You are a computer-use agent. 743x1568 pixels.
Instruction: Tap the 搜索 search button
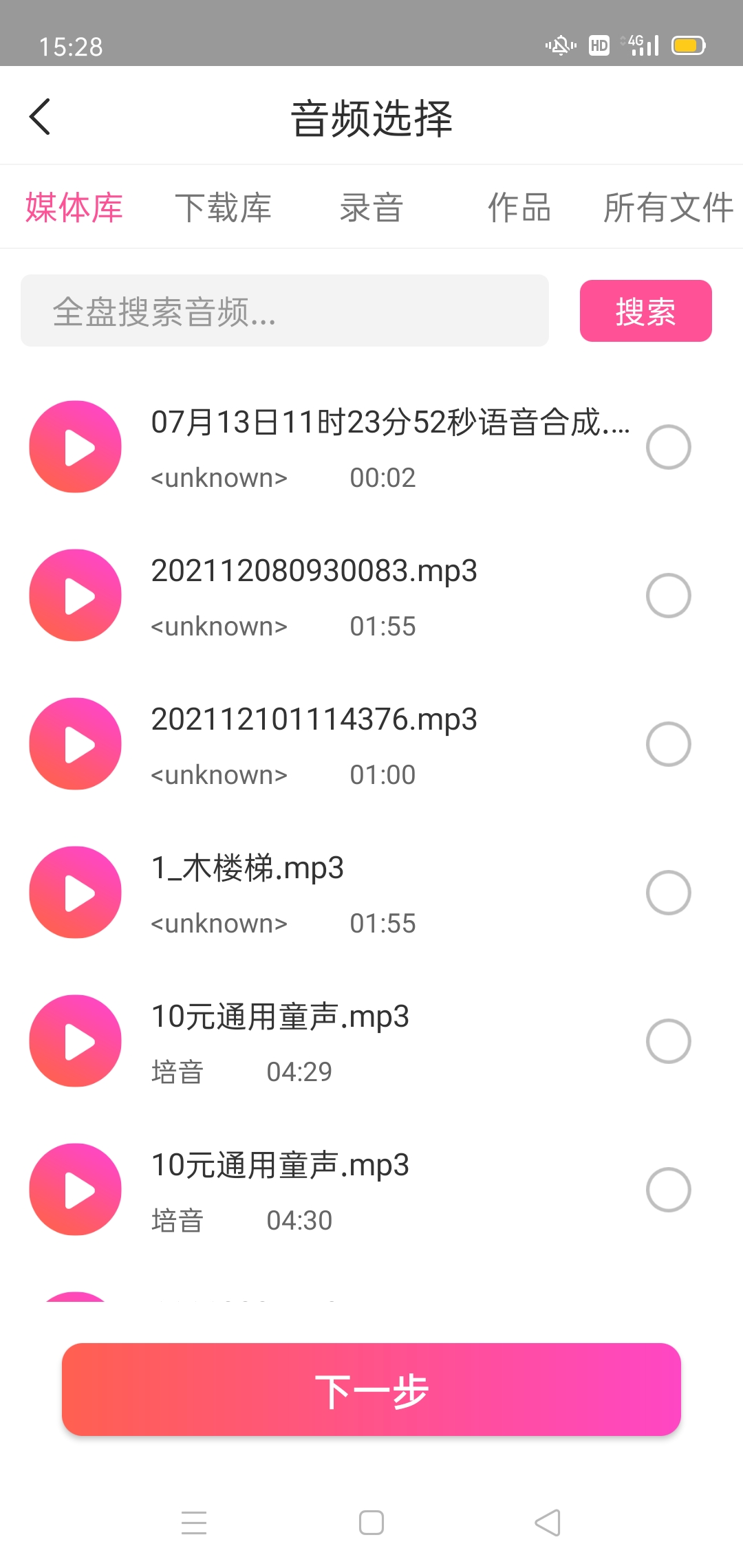click(x=645, y=310)
